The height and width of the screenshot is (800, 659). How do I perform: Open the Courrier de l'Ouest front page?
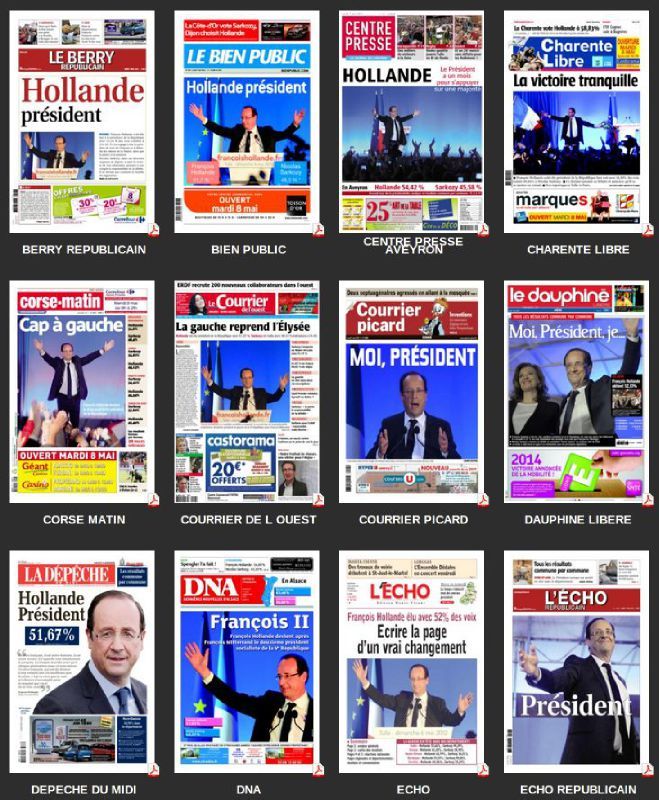(x=247, y=390)
